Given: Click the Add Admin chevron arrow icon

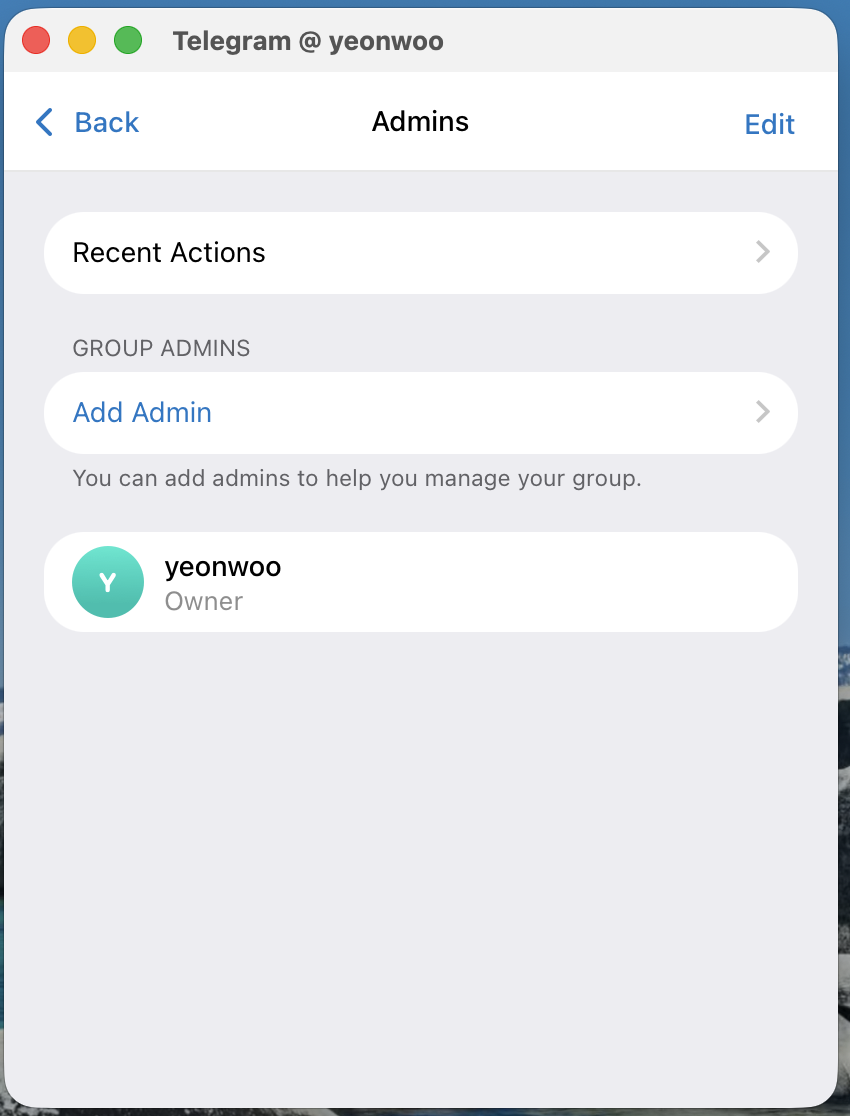Looking at the screenshot, I should tap(763, 412).
